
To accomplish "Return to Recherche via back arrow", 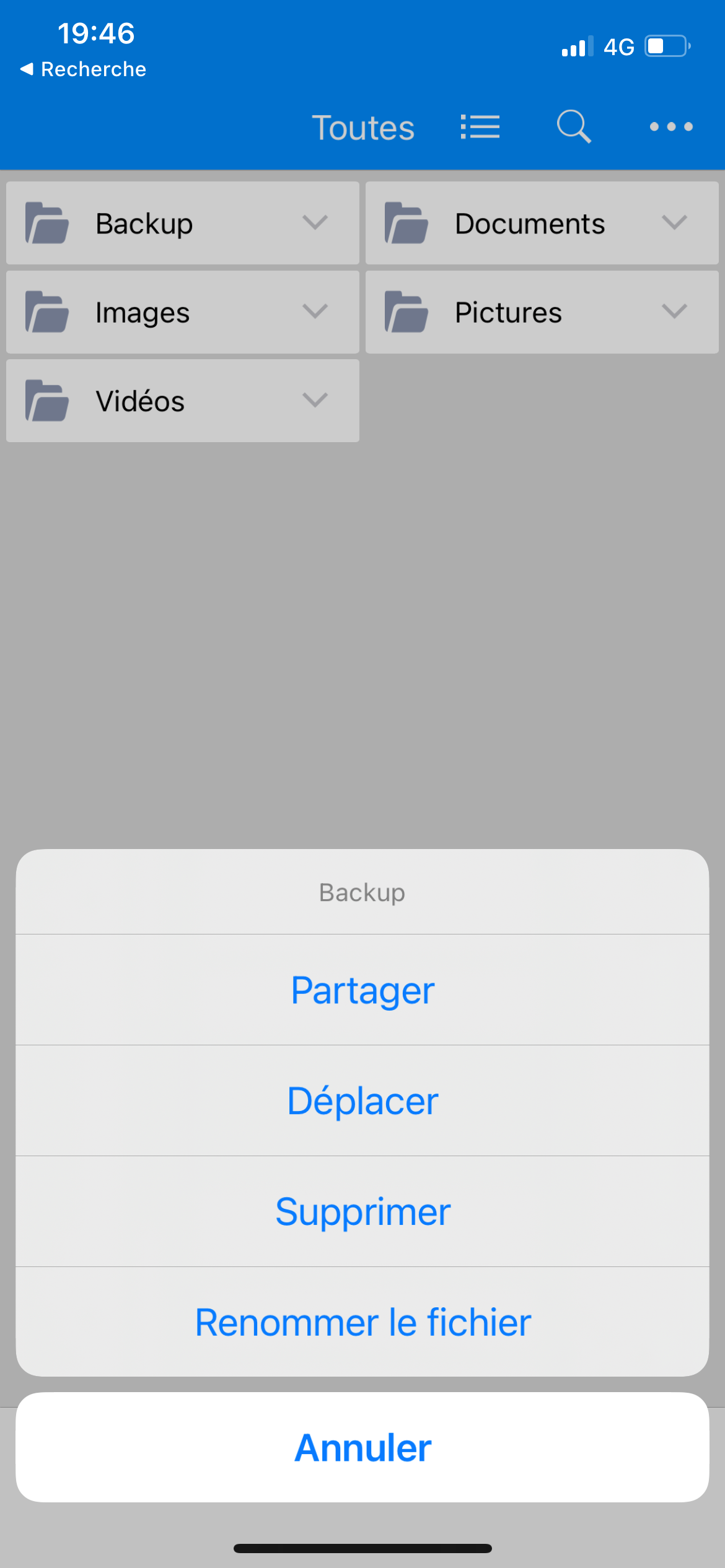I will pyautogui.click(x=83, y=69).
